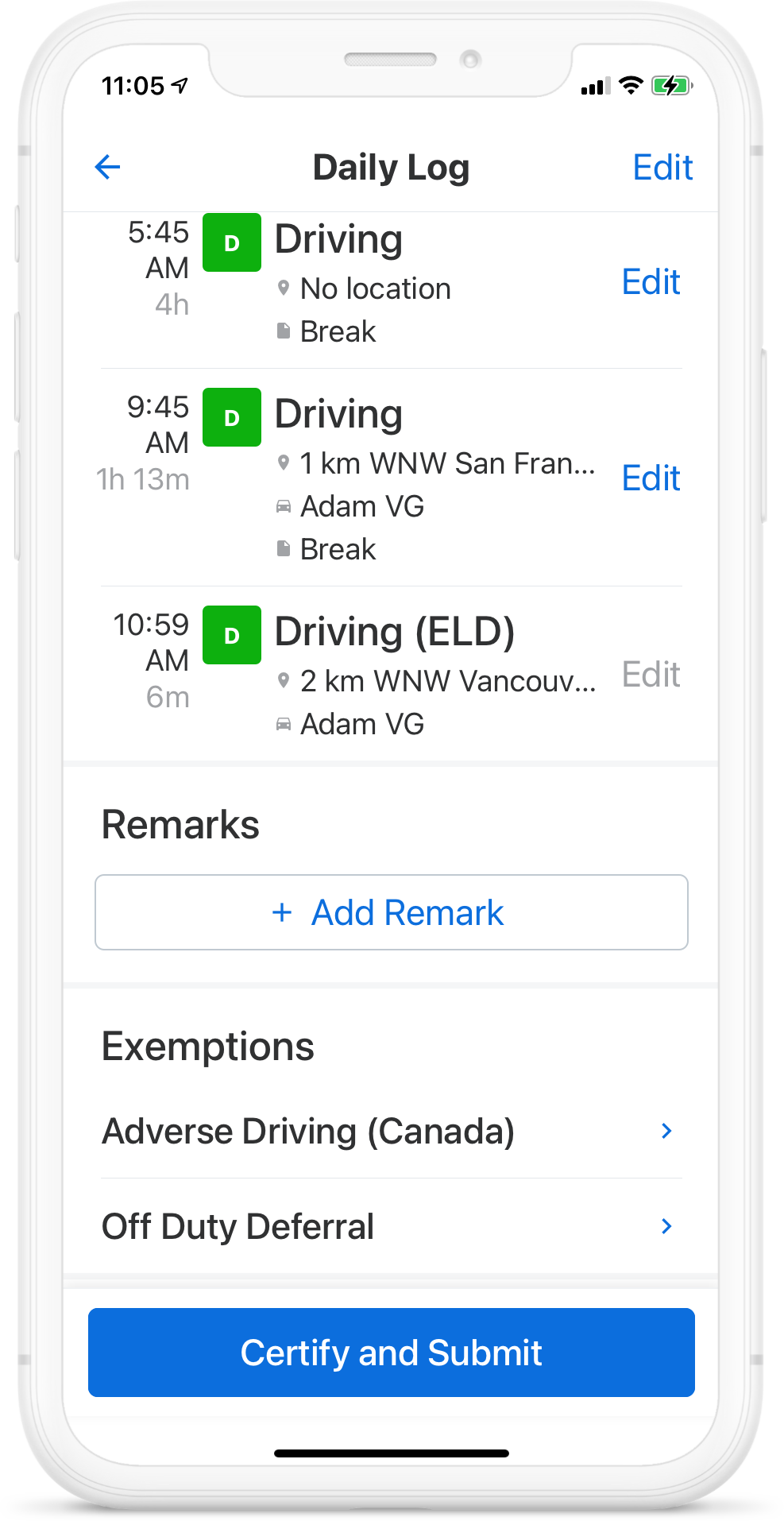Certify and Submit the daily log
The image size is (784, 1521).
391,1353
